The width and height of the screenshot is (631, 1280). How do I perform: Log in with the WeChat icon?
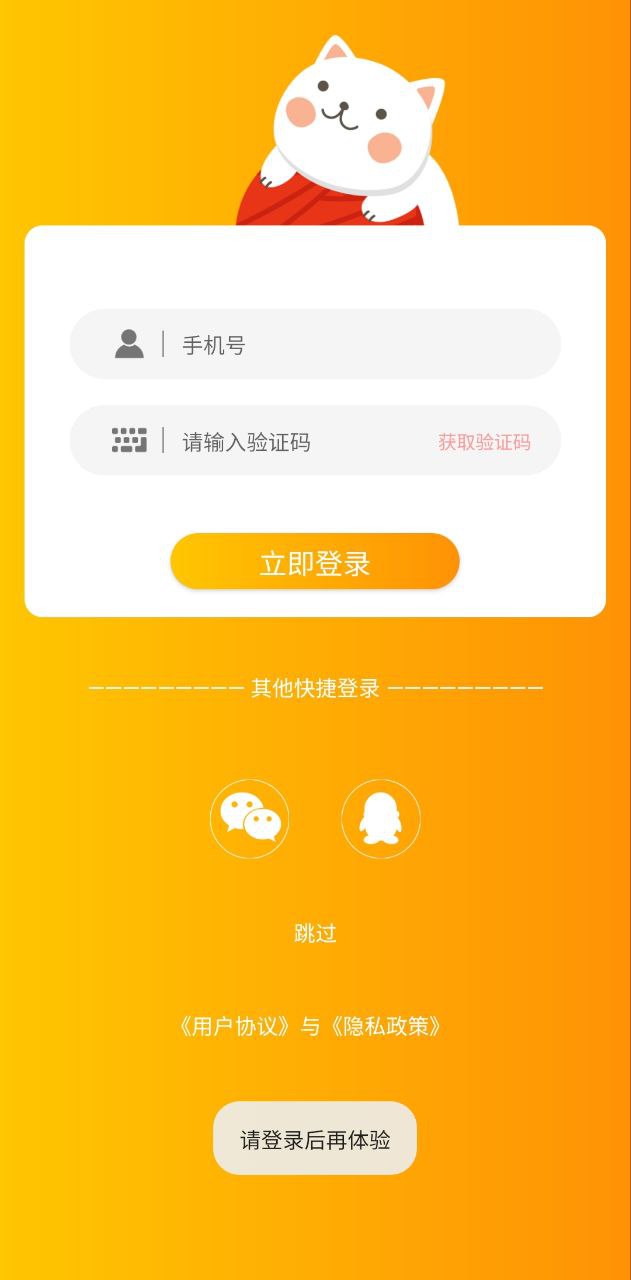pyautogui.click(x=250, y=819)
